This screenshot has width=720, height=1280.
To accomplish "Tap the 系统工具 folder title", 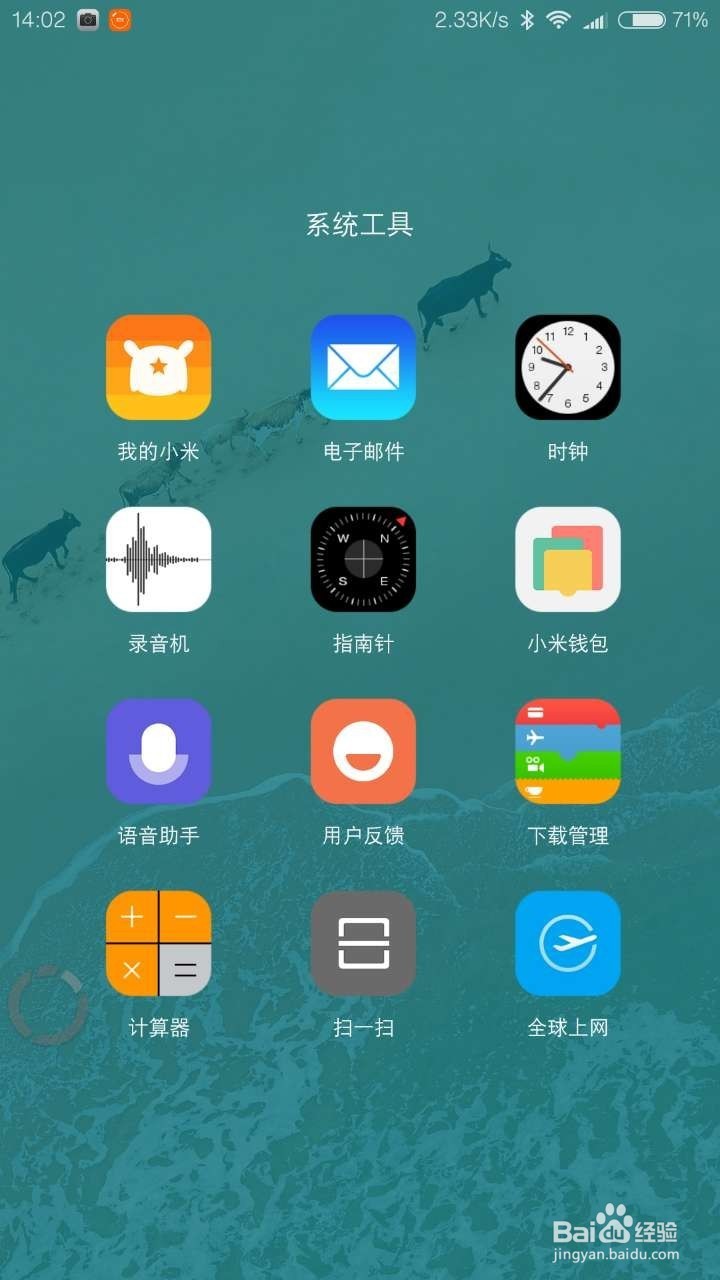I will 360,225.
